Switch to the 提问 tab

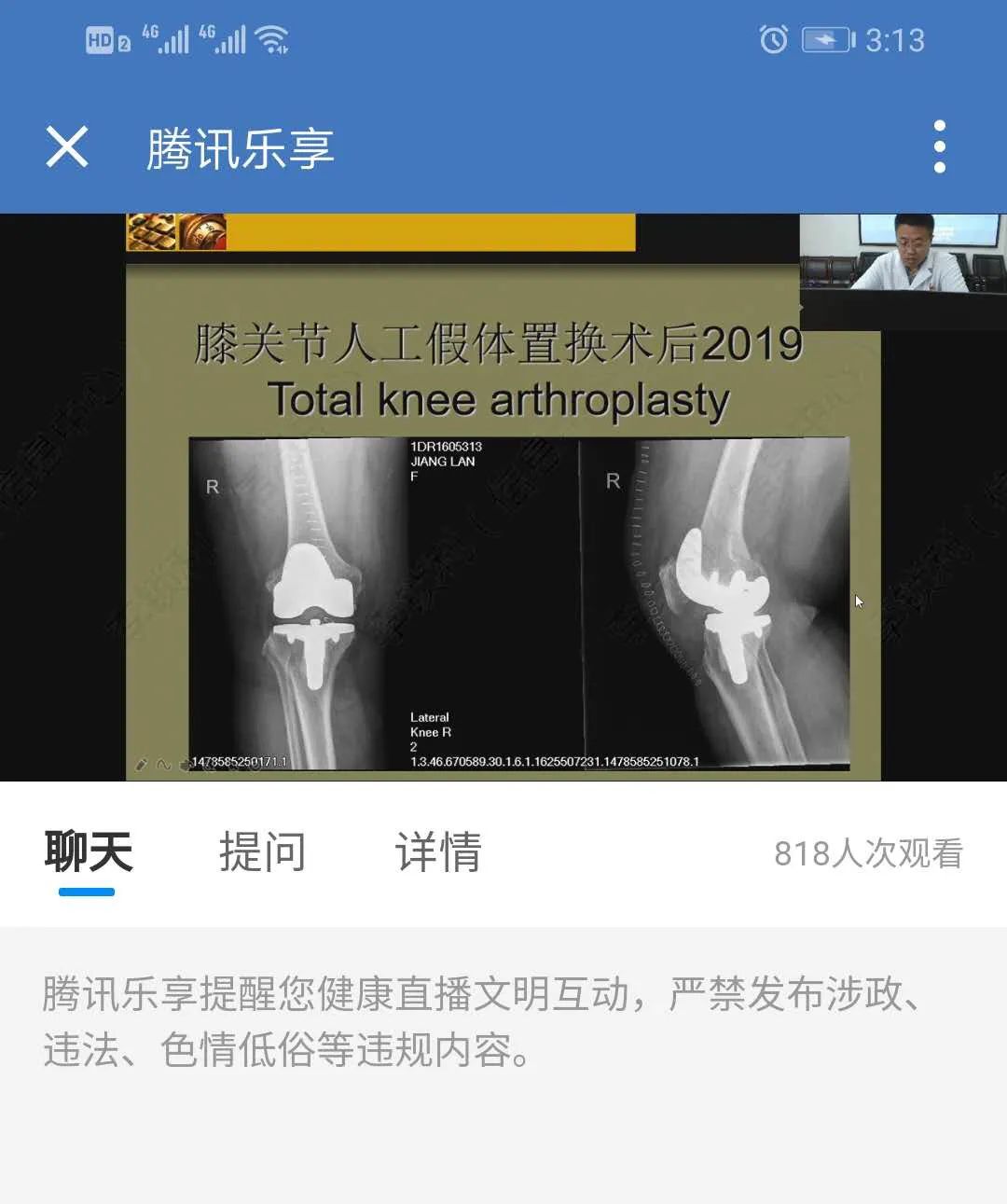(262, 852)
